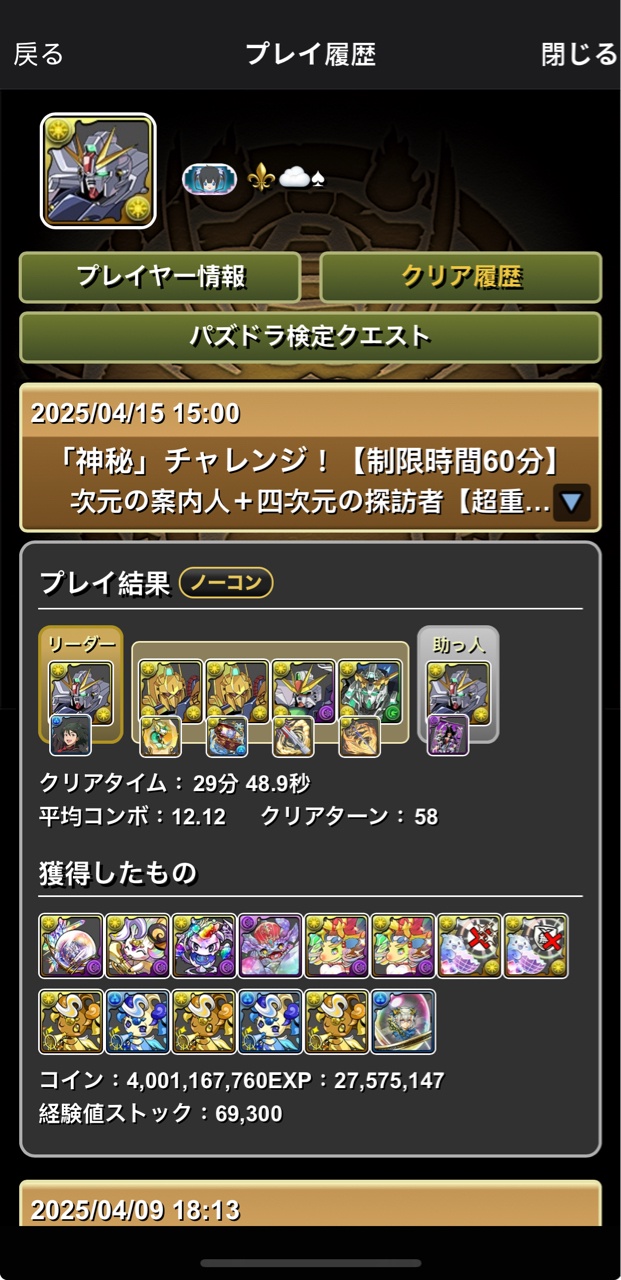Open パズドラ検定クエスト
The image size is (621, 1280).
click(x=310, y=337)
